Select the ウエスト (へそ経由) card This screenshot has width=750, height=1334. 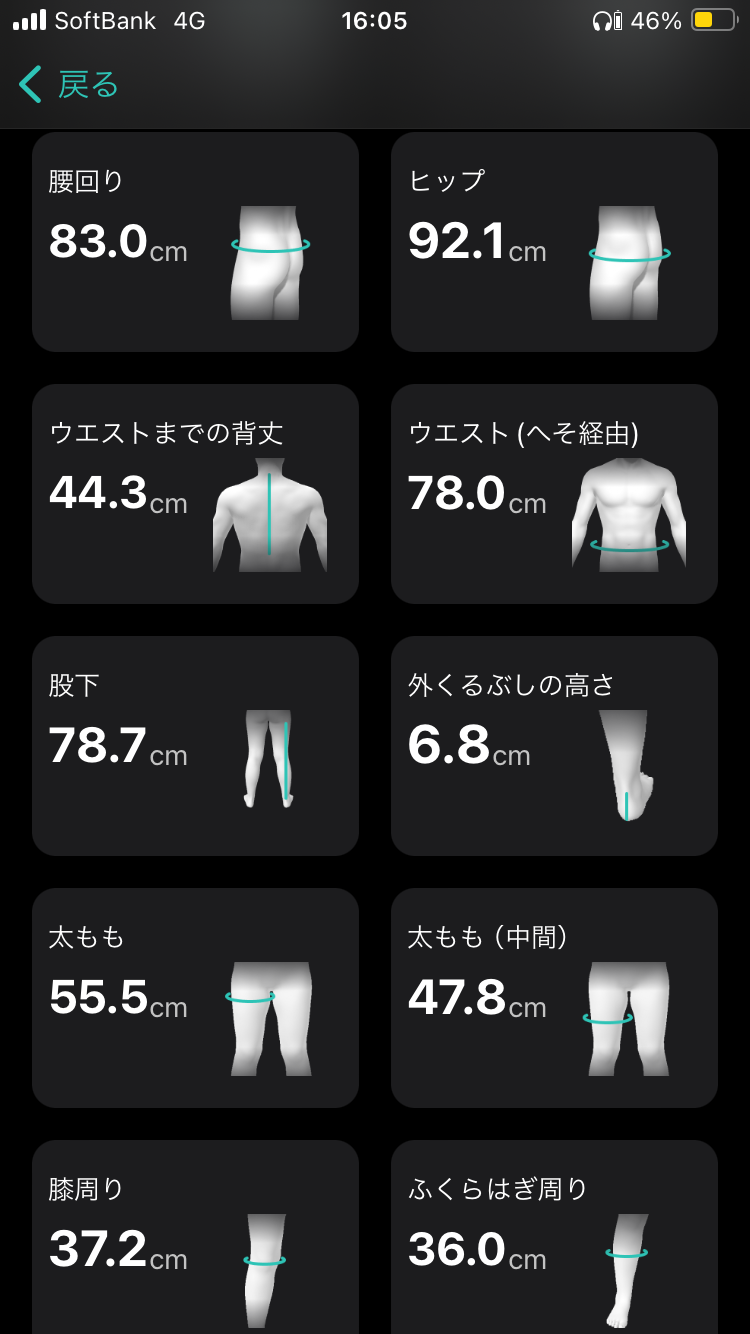pyautogui.click(x=554, y=494)
